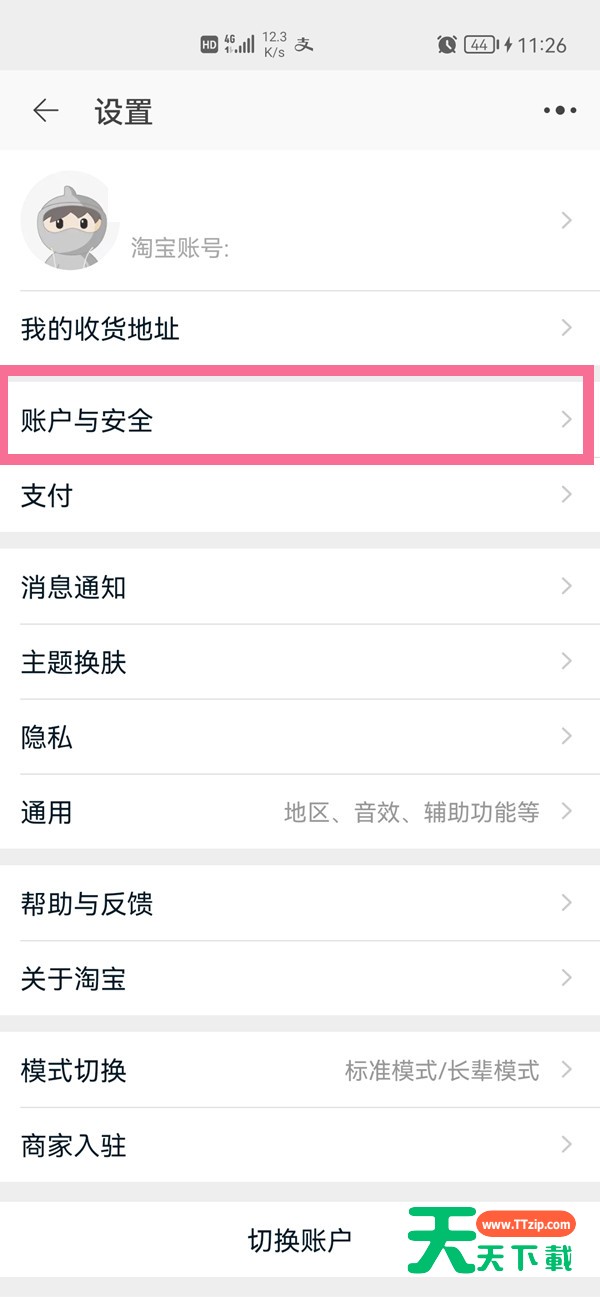Open 我的收货地址
Viewport: 600px width, 1300px height.
[x=300, y=329]
